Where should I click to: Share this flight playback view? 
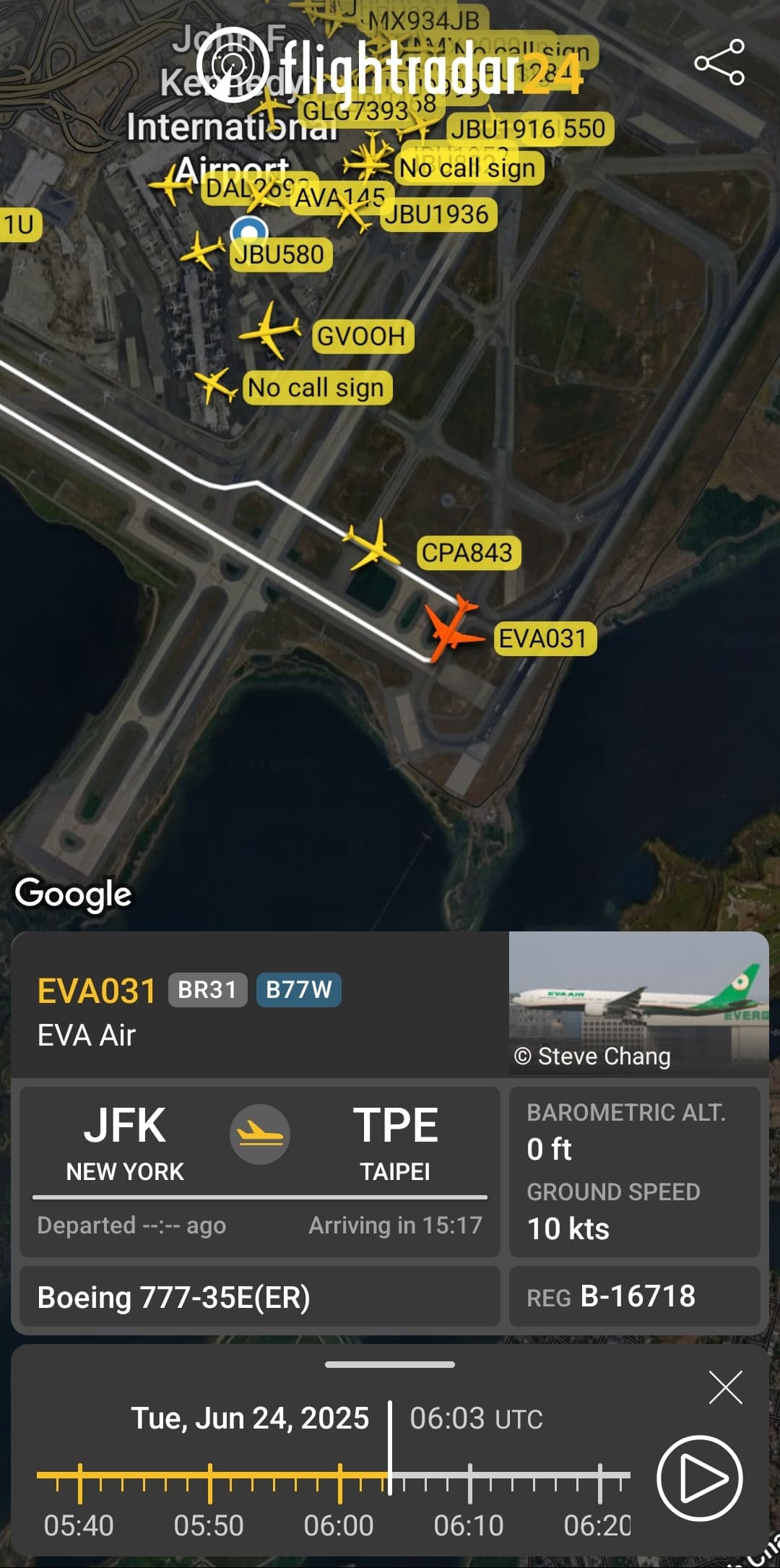click(x=719, y=62)
